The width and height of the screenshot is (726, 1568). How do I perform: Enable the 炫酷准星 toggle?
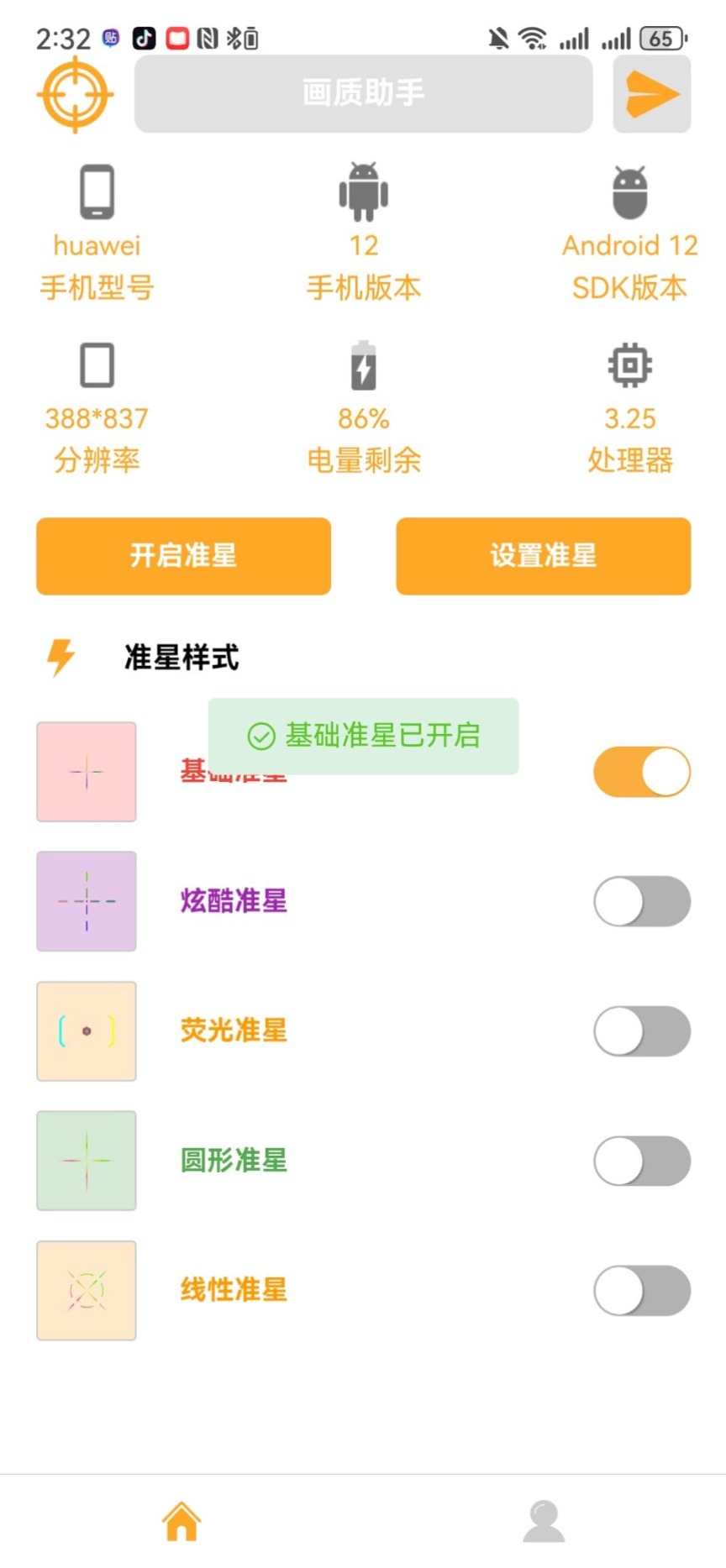[641, 900]
